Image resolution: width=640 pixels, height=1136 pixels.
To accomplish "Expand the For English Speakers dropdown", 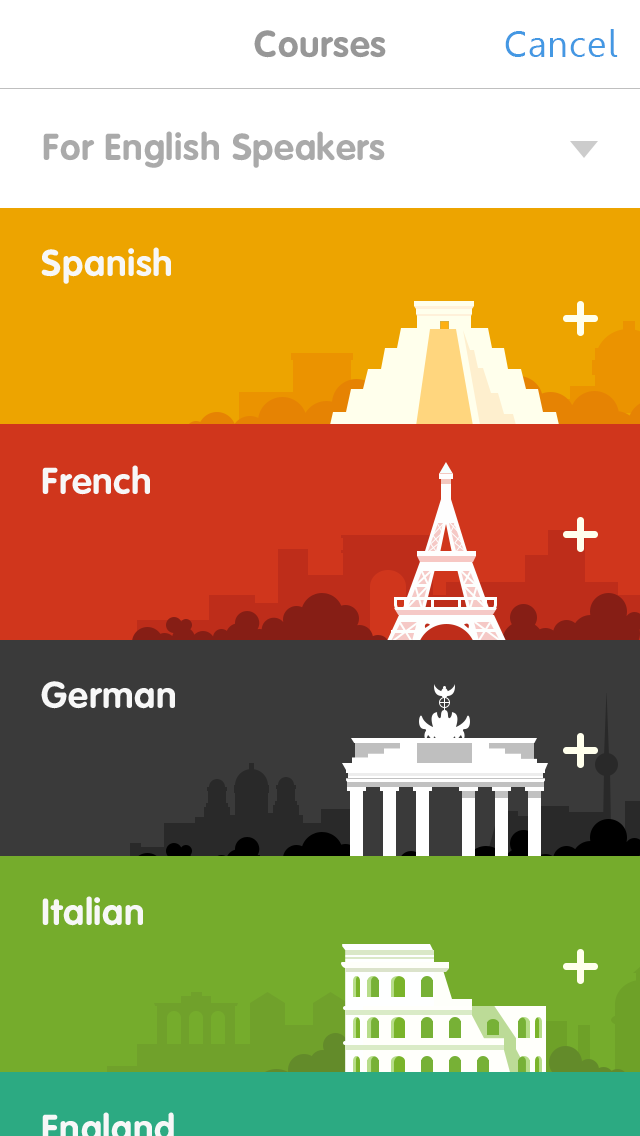I will point(320,149).
